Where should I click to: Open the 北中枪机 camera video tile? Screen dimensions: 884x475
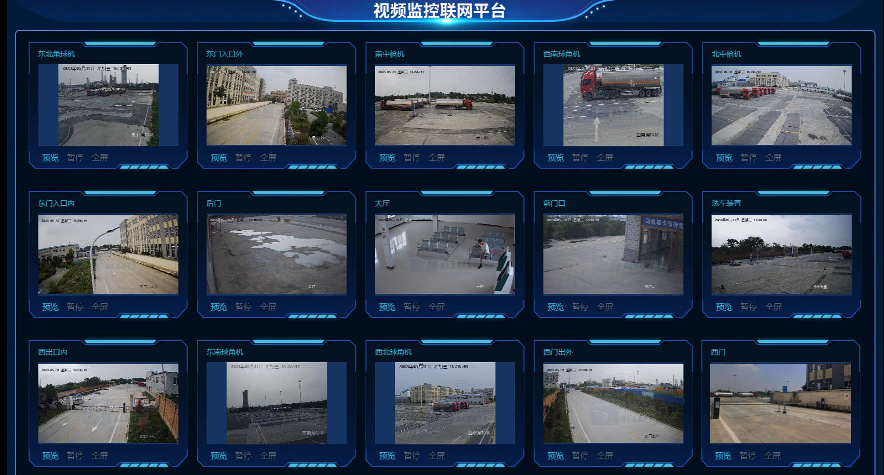tap(781, 105)
